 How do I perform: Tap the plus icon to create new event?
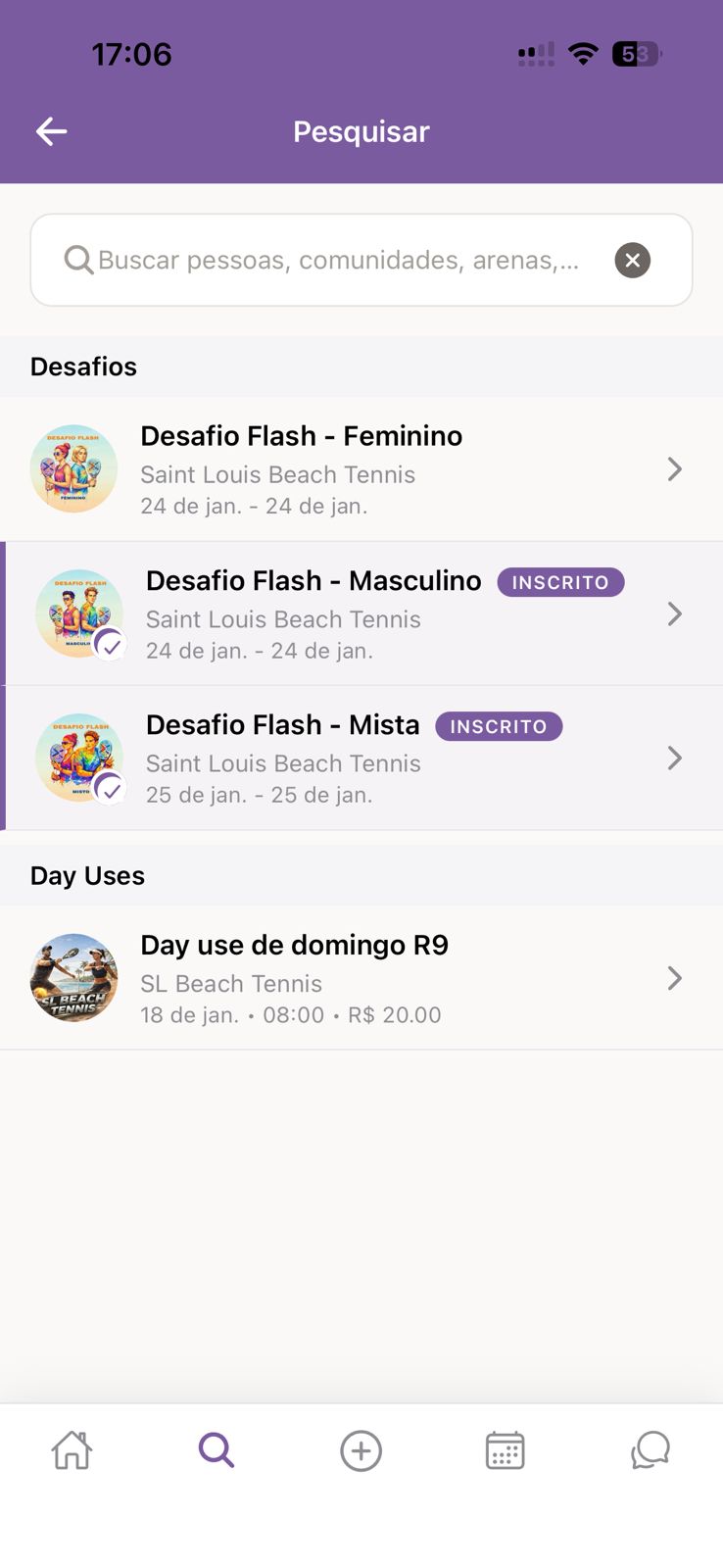click(361, 1450)
